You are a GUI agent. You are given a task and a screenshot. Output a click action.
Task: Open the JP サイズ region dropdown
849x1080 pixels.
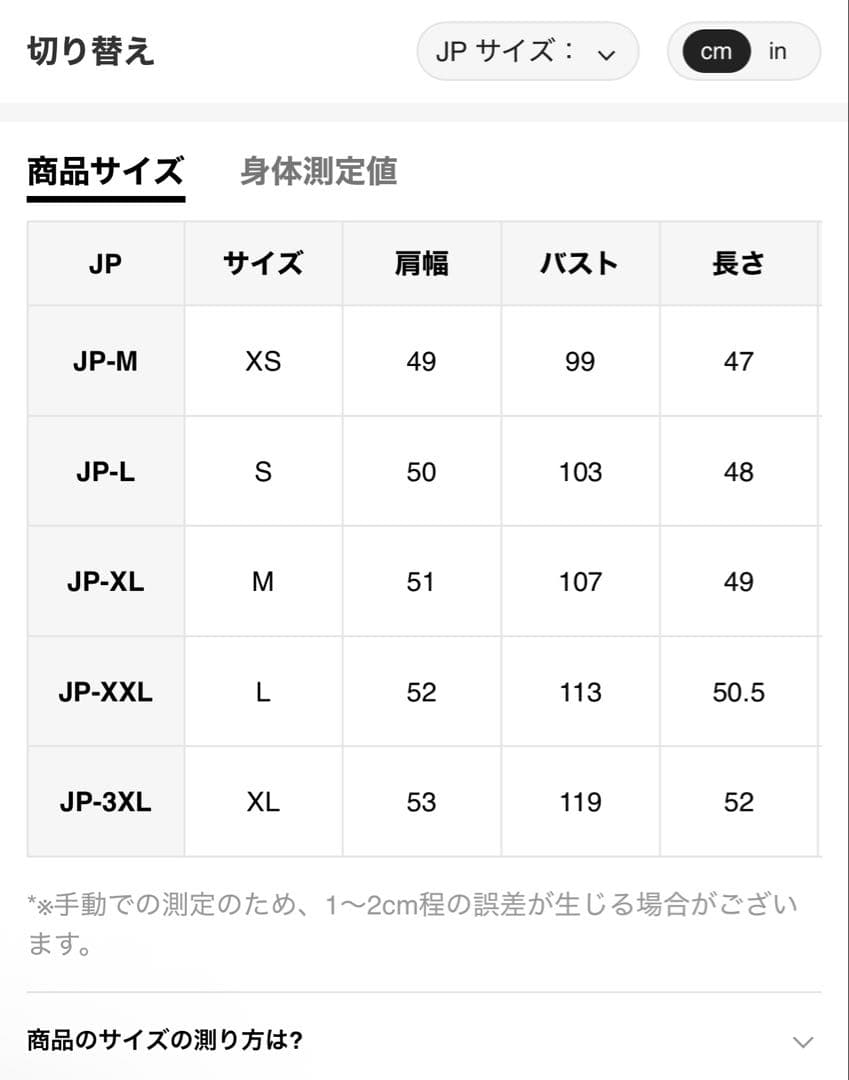pos(527,52)
